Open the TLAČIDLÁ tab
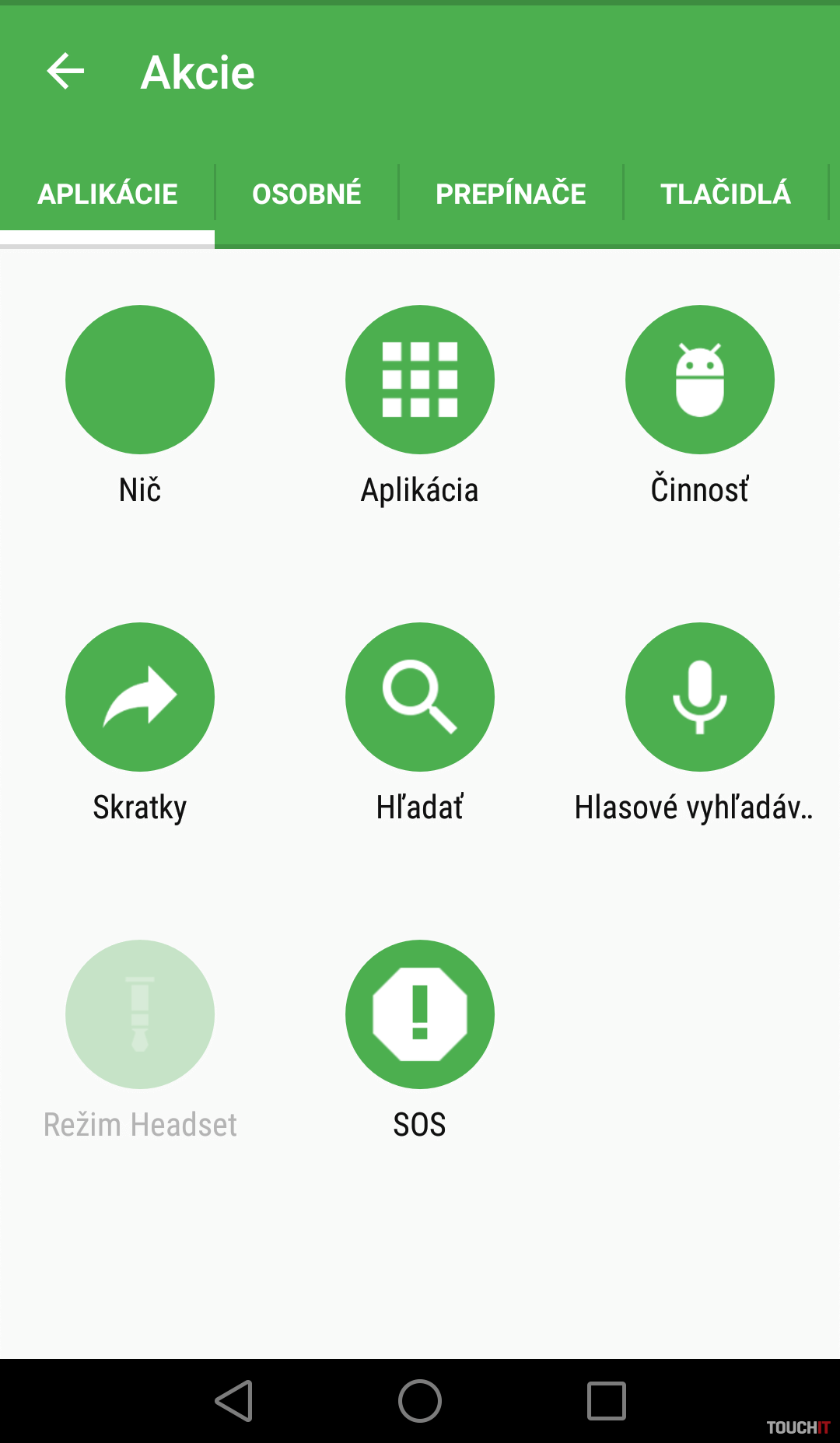 (725, 194)
